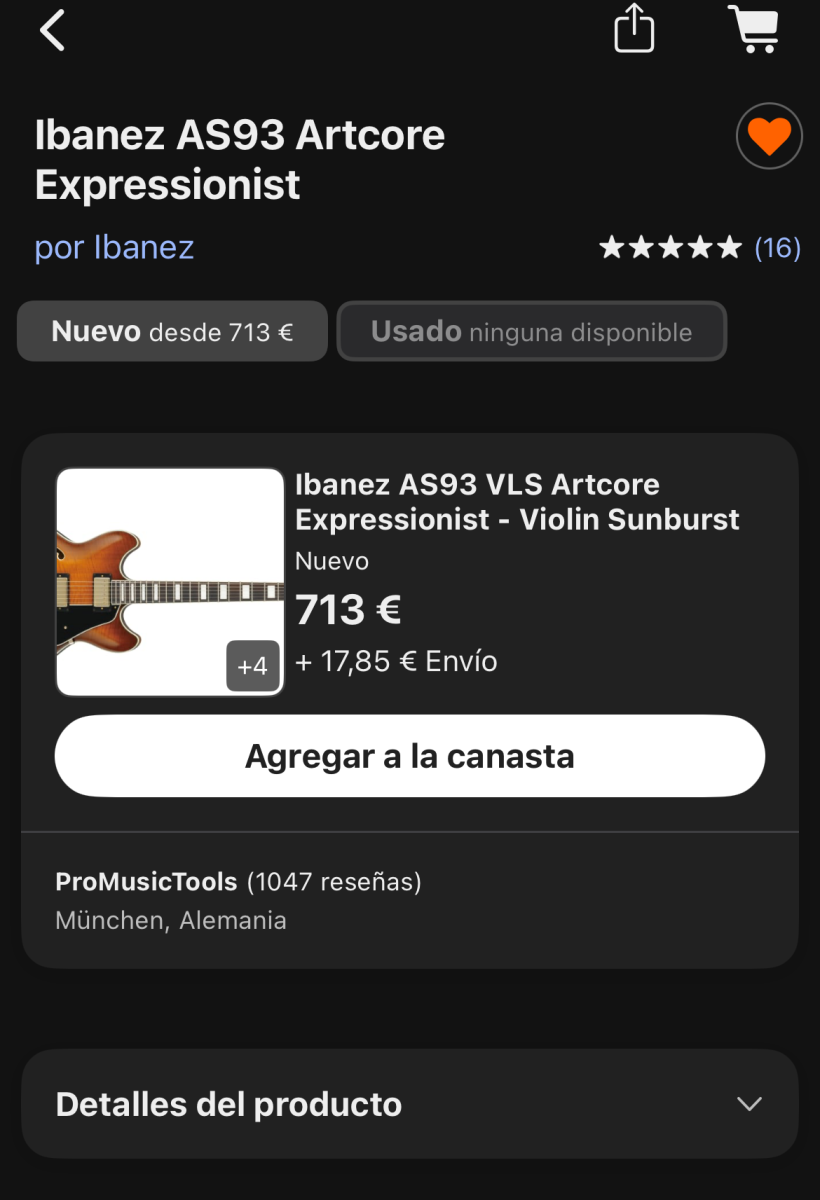The image size is (820, 1200).
Task: Expand 'Detalles del producto' section
Action: tap(410, 1104)
